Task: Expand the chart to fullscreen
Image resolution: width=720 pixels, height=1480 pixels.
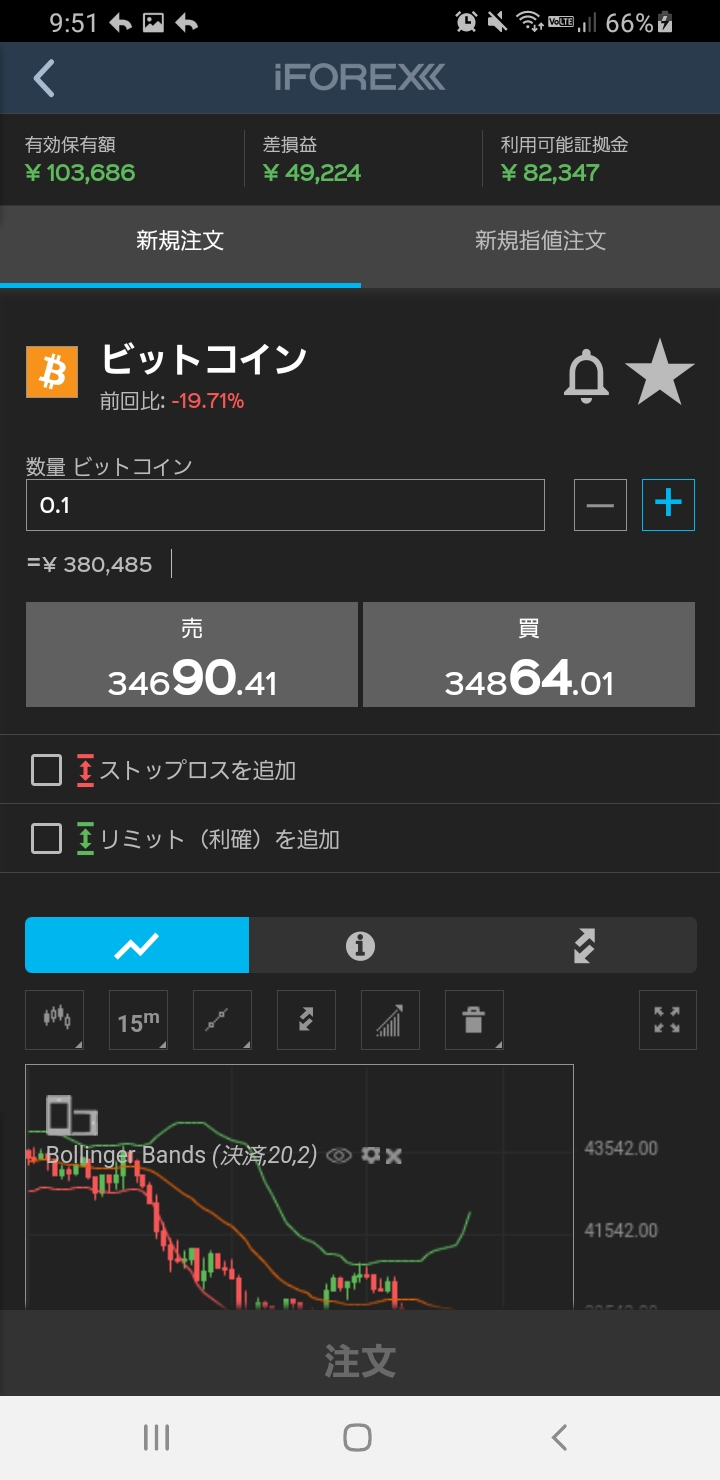Action: click(x=667, y=1020)
